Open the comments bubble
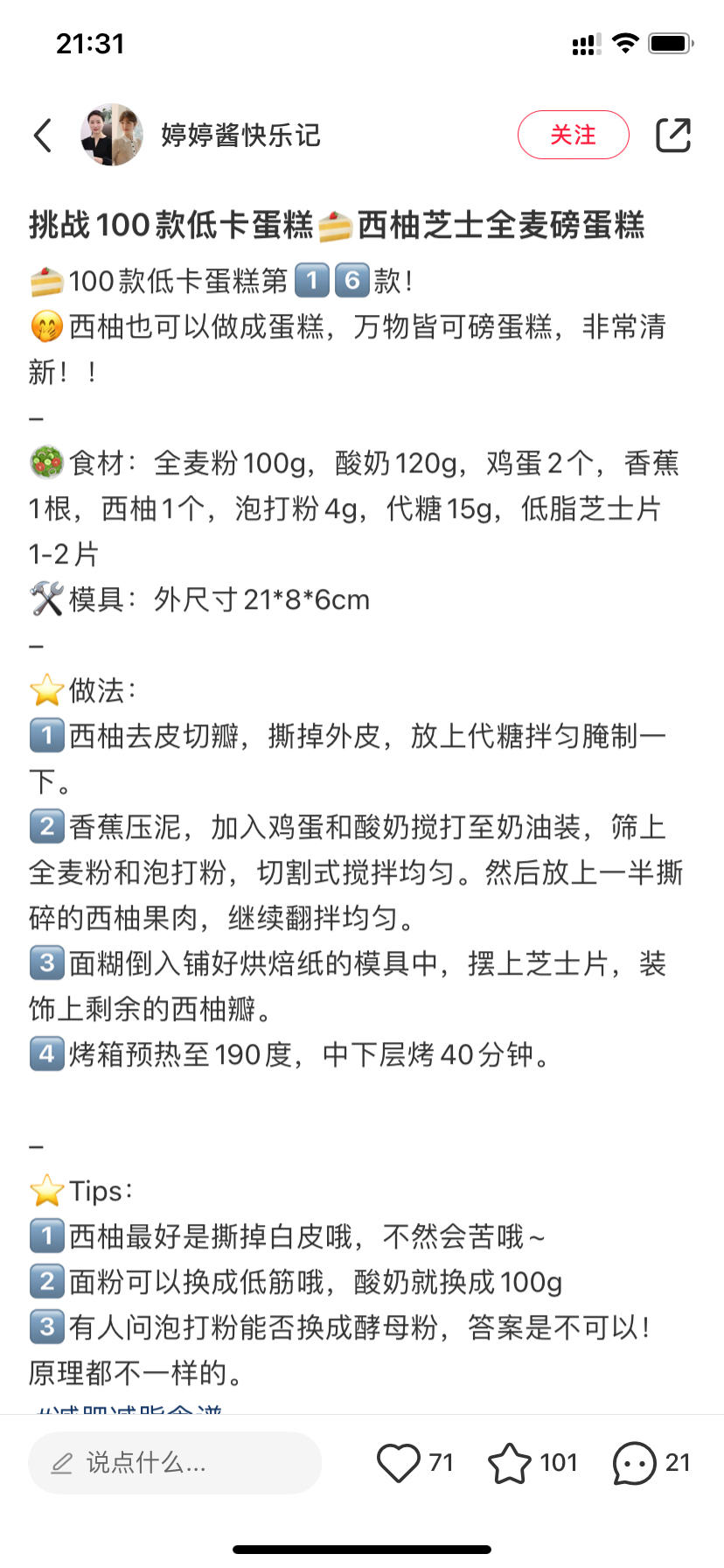This screenshot has height=1568, width=724. pos(634,1462)
